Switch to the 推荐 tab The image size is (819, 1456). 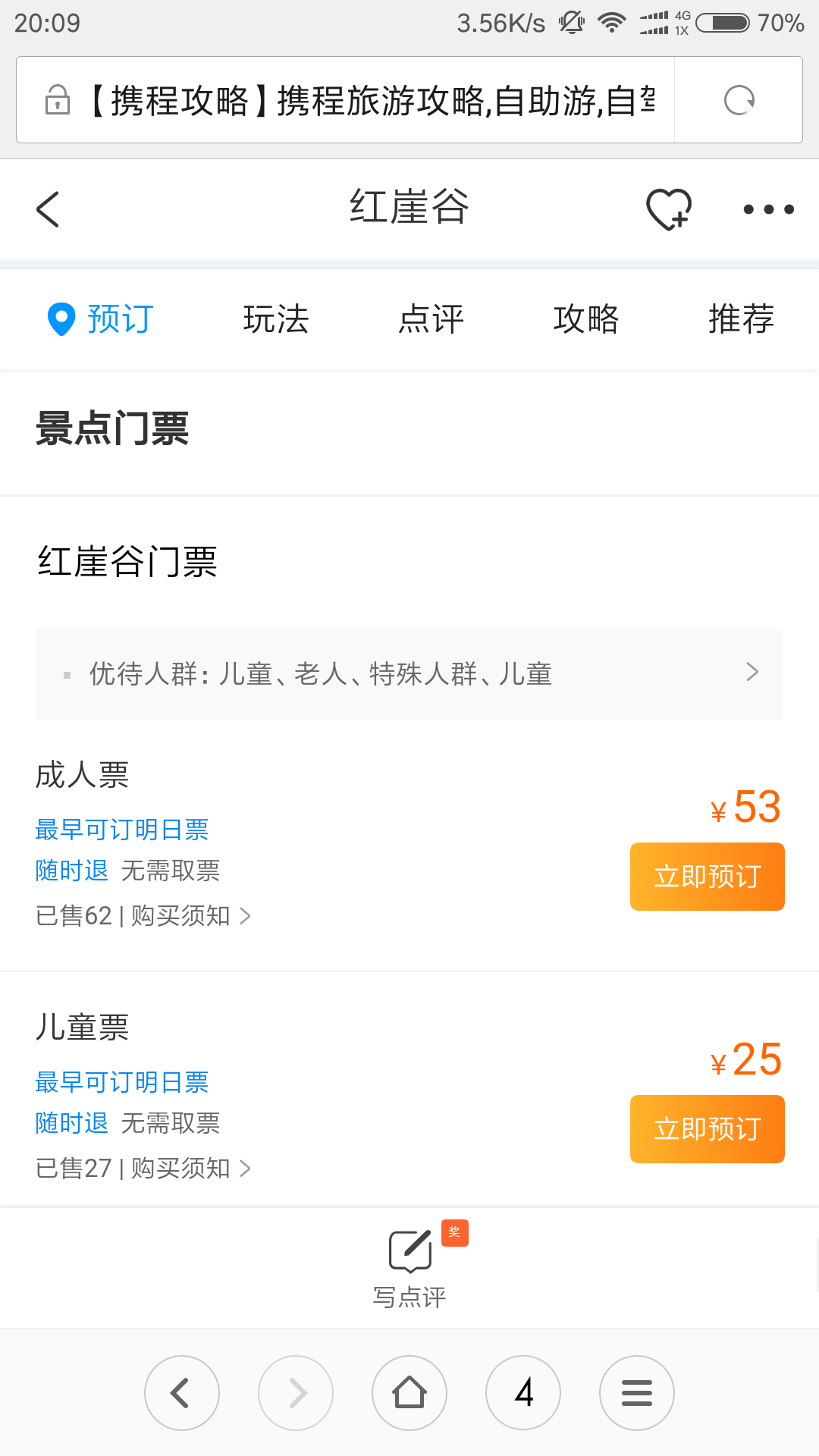741,319
